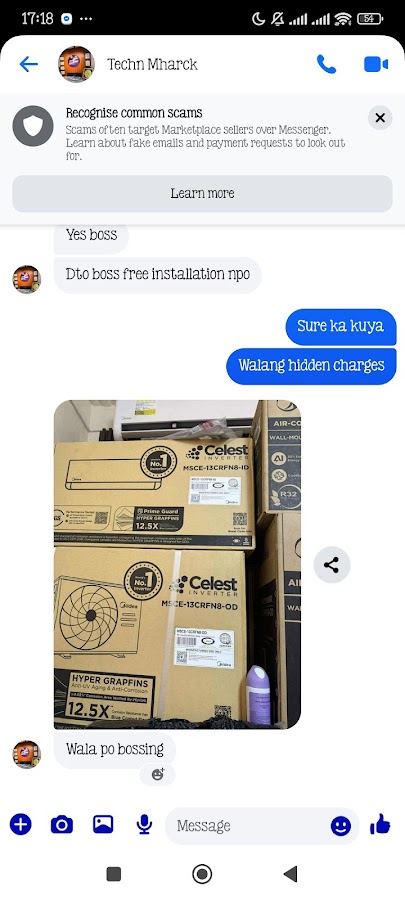Open the emoji picker

click(341, 826)
